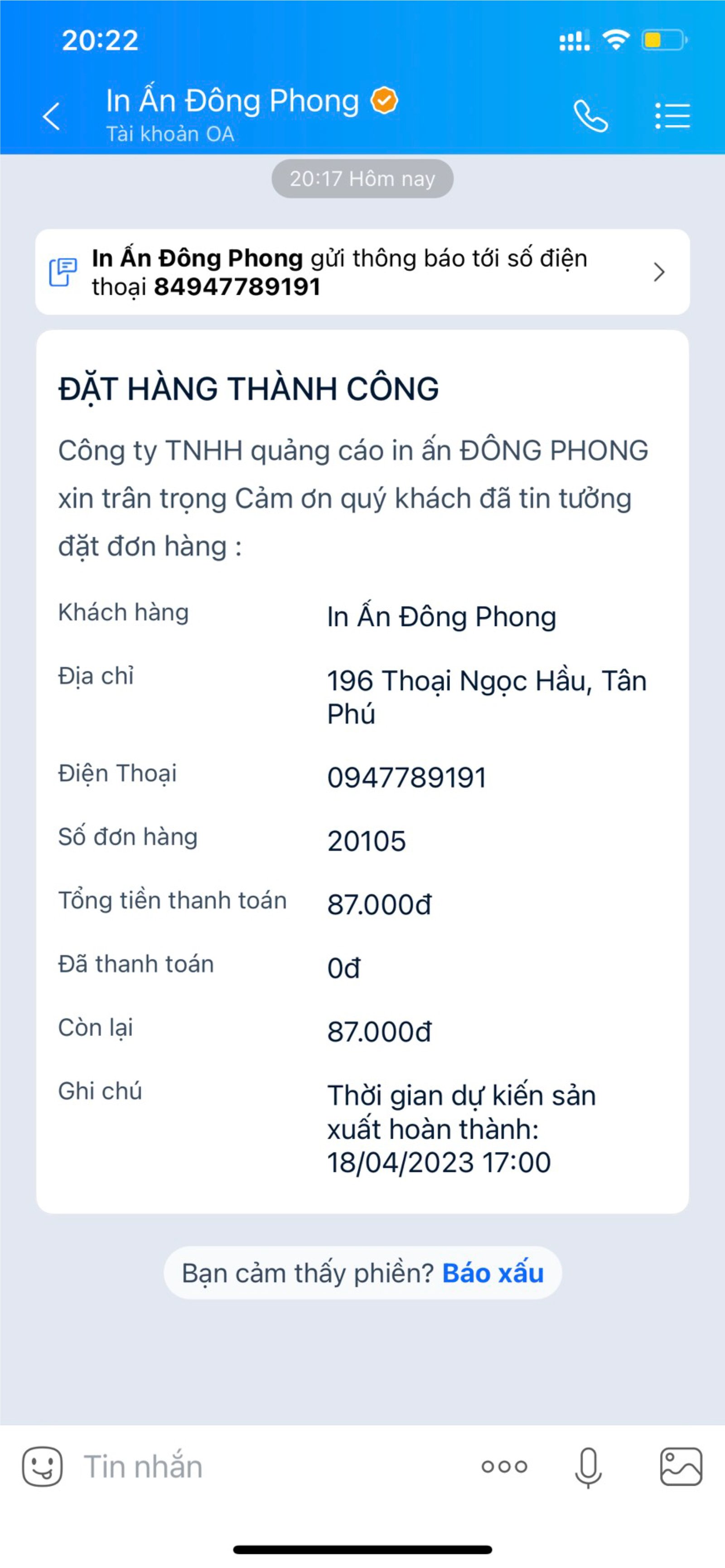Call In Ấn Đông Phong

pos(590,116)
